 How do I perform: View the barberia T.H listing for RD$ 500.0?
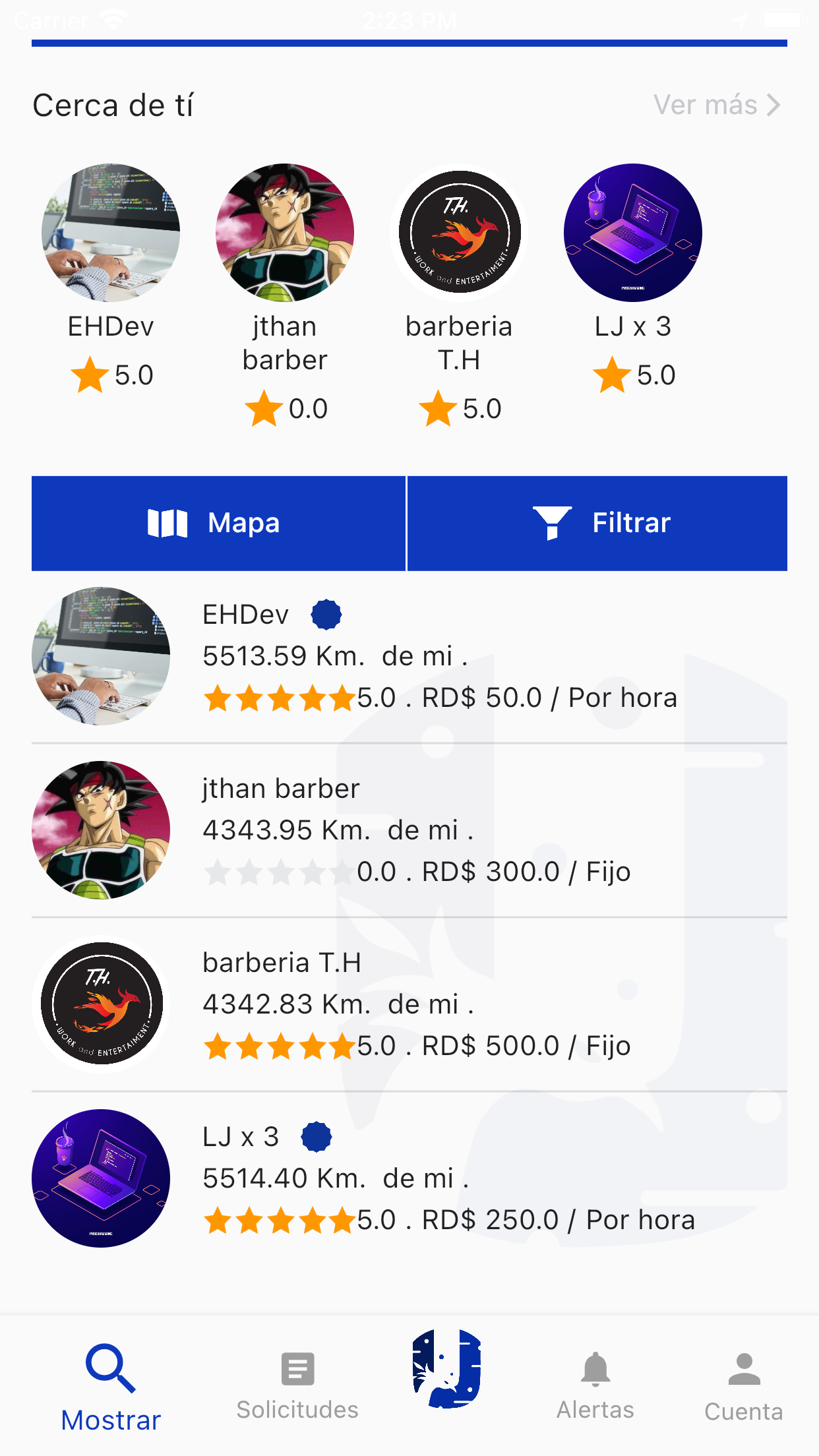(409, 1004)
